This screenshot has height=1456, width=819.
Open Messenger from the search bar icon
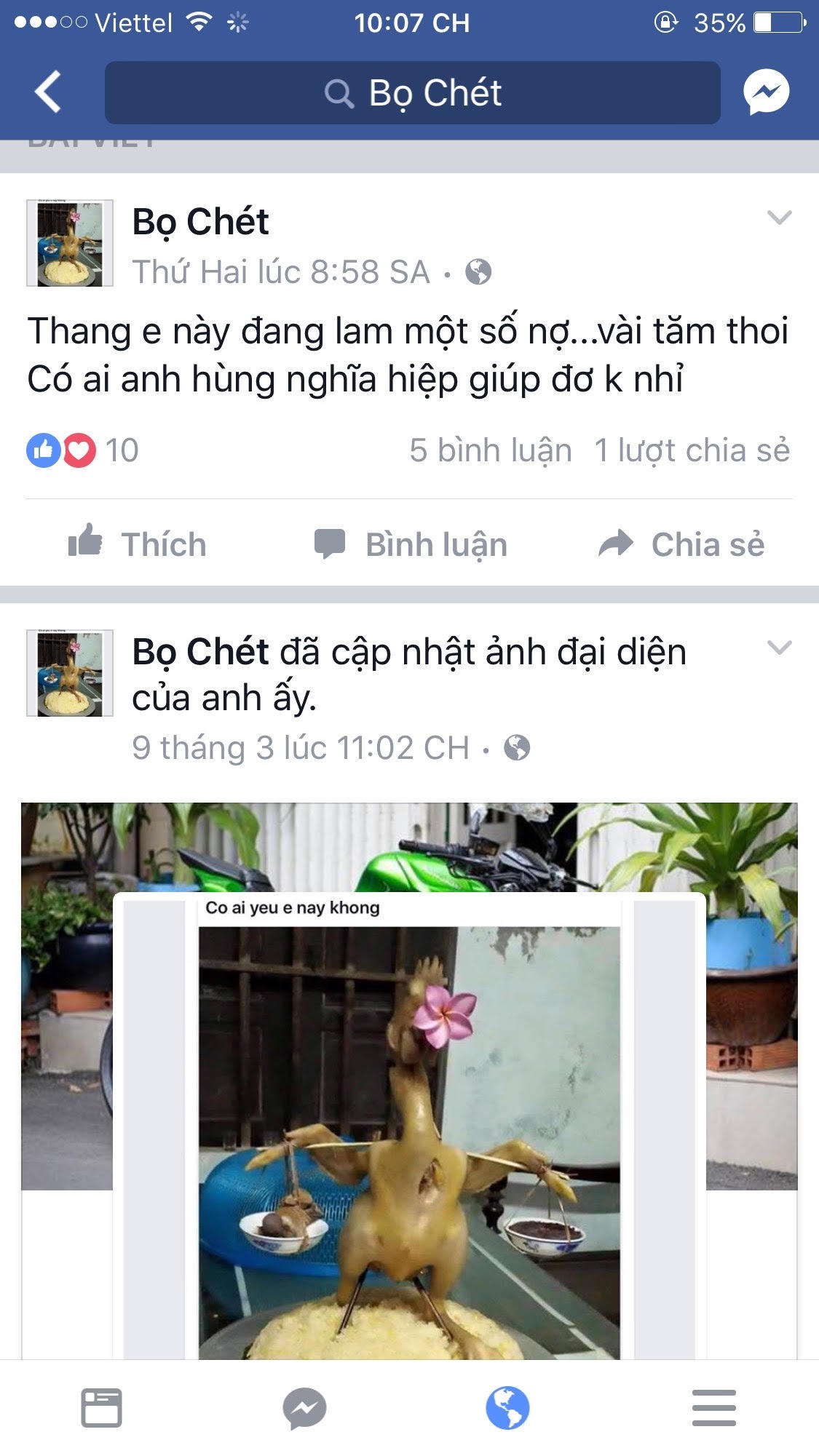(768, 92)
